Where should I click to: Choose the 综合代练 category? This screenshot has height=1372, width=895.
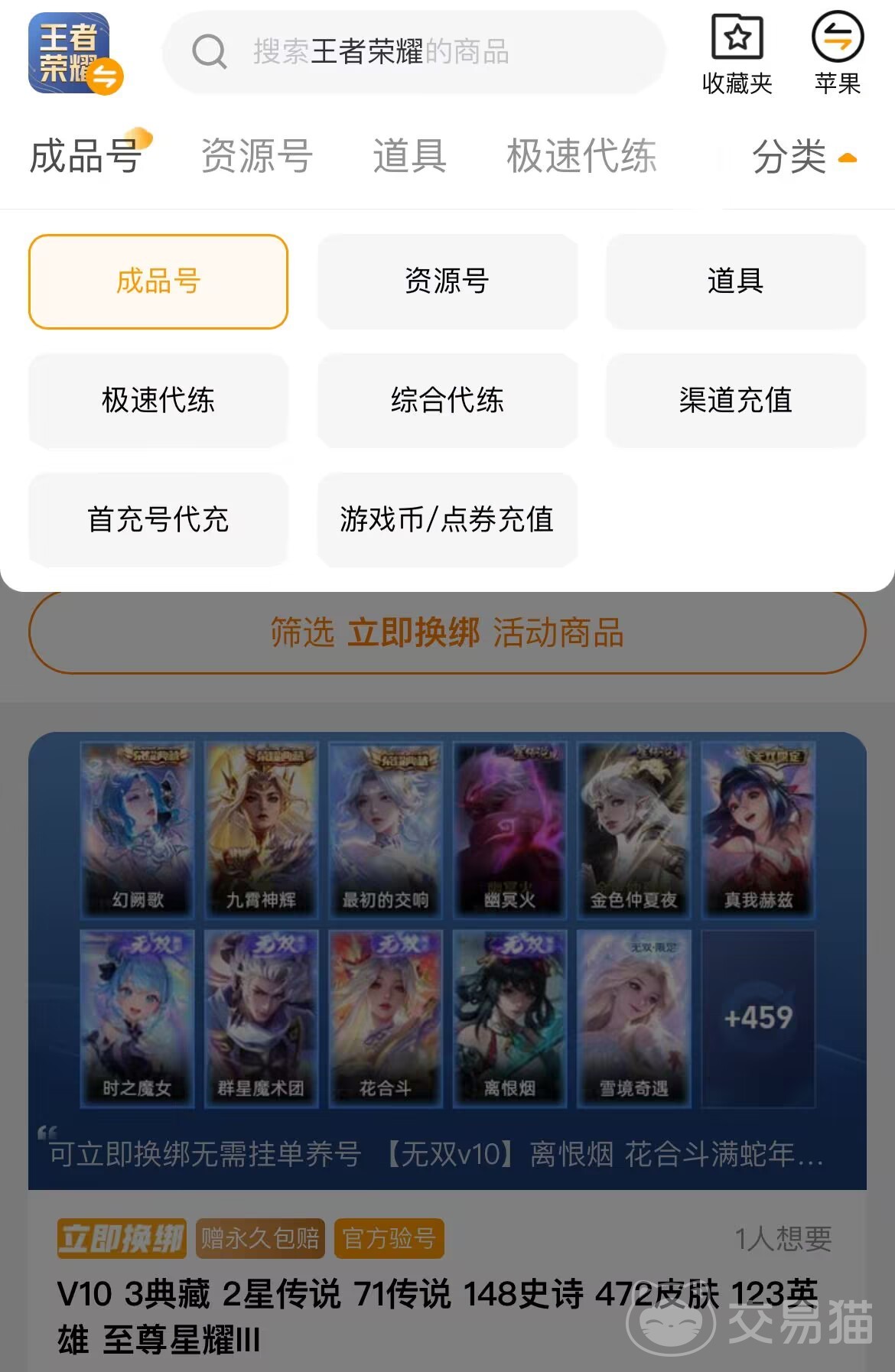tap(447, 400)
